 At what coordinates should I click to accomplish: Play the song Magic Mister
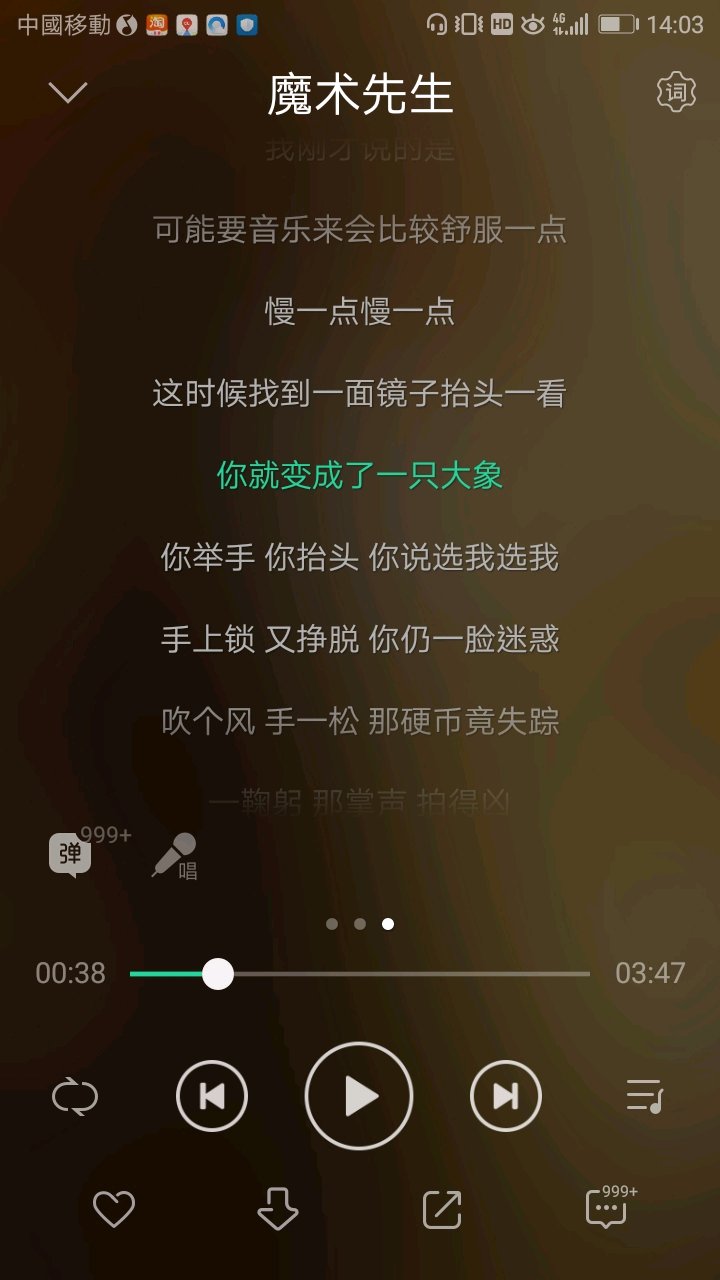(x=359, y=1097)
